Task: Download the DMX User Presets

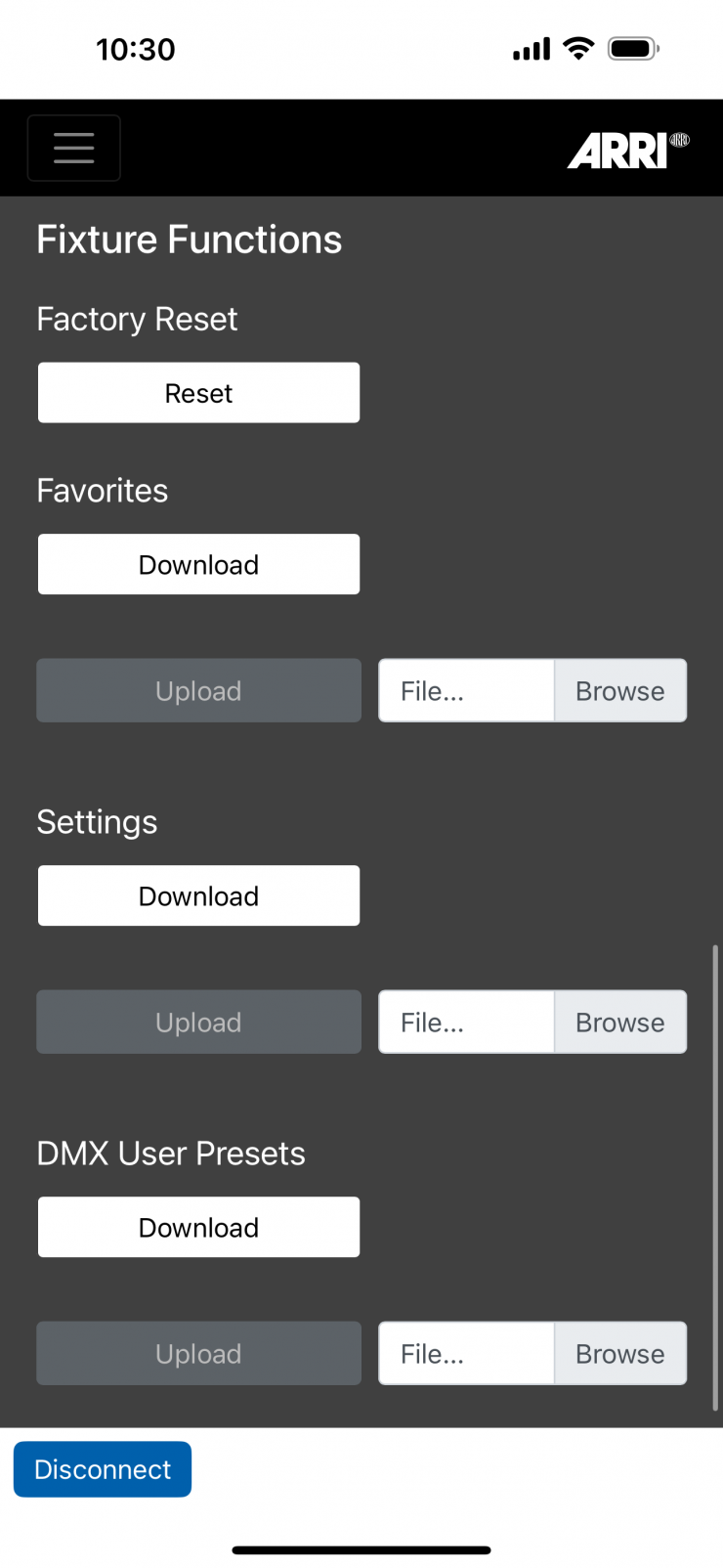Action: point(198,1228)
